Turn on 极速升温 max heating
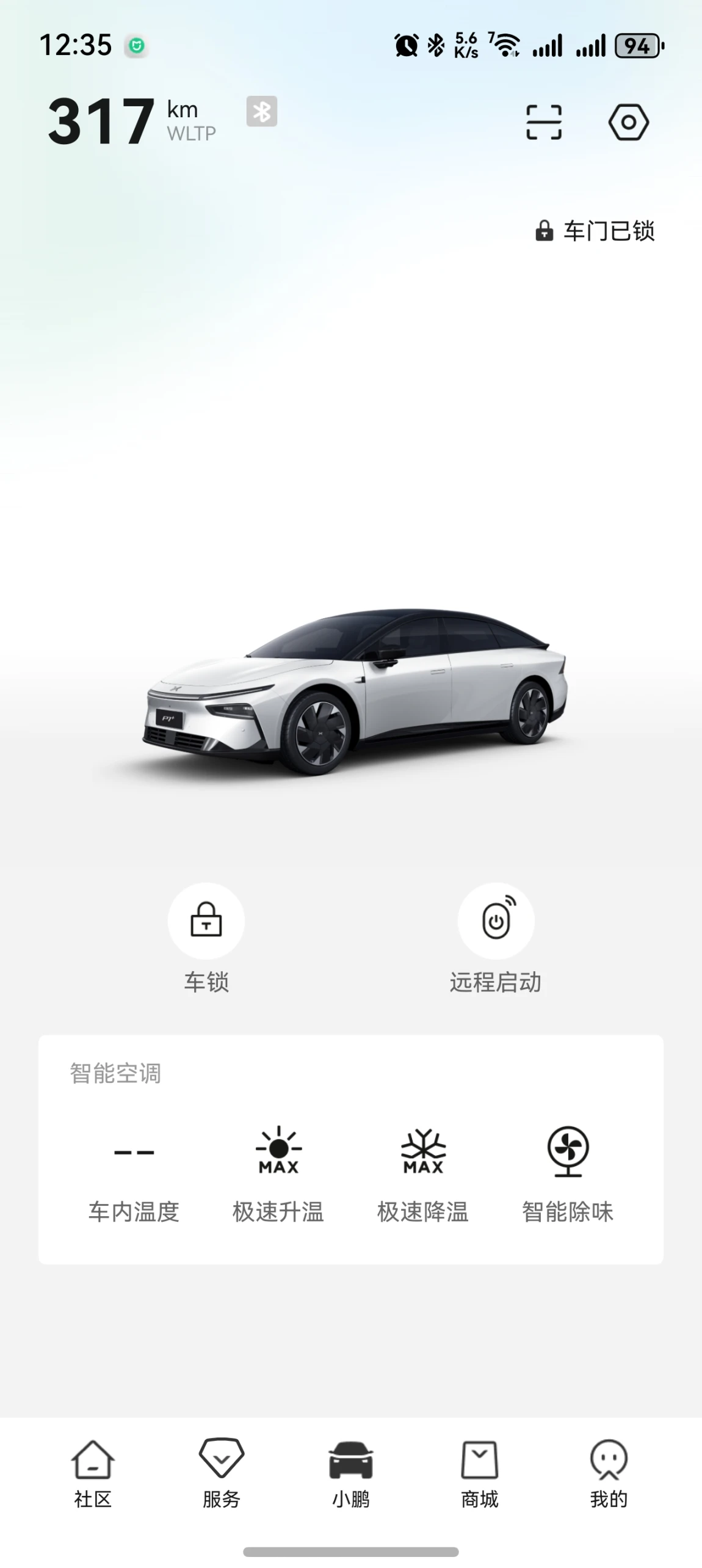 point(278,1173)
